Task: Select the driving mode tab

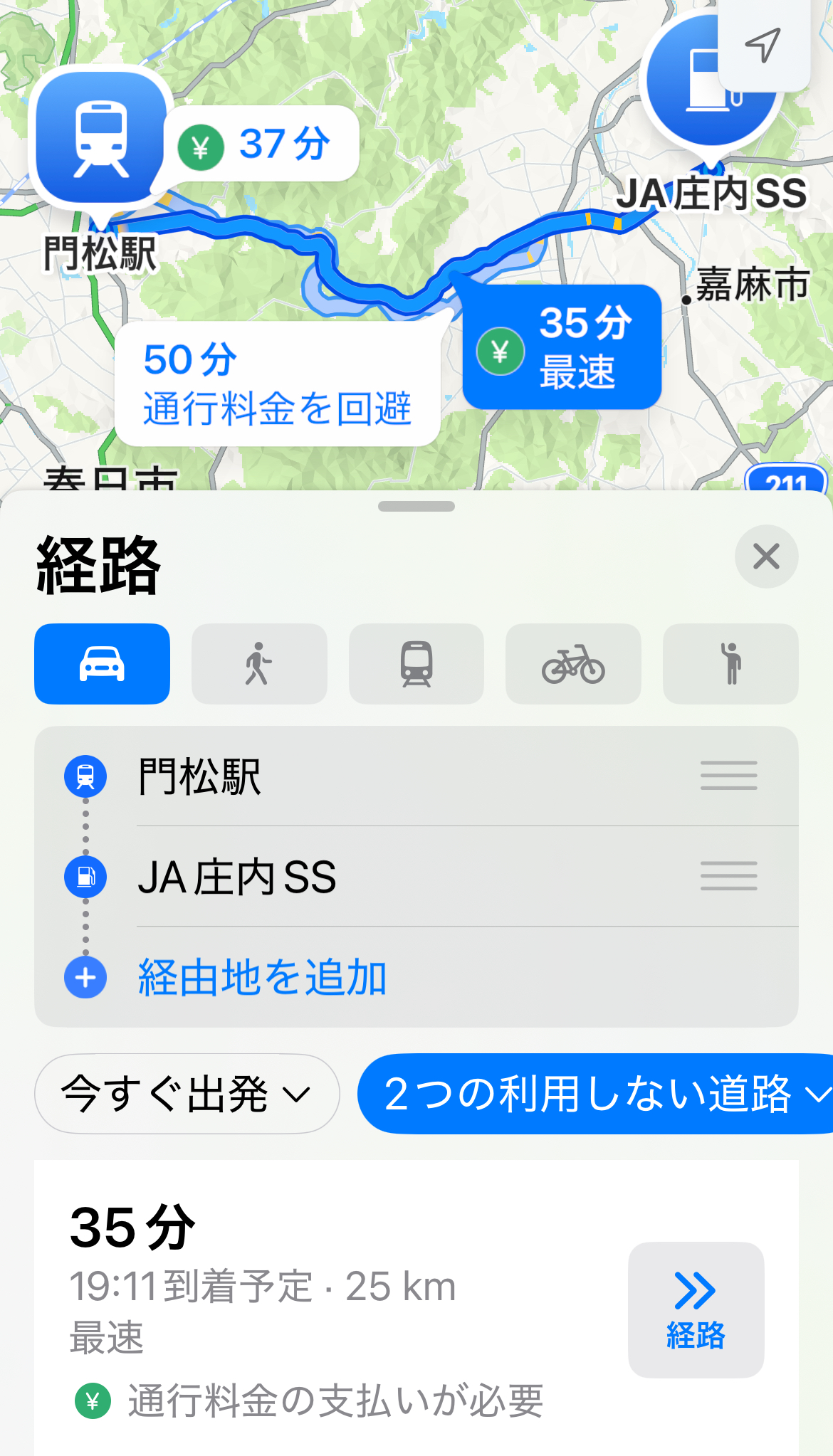Action: 102,664
